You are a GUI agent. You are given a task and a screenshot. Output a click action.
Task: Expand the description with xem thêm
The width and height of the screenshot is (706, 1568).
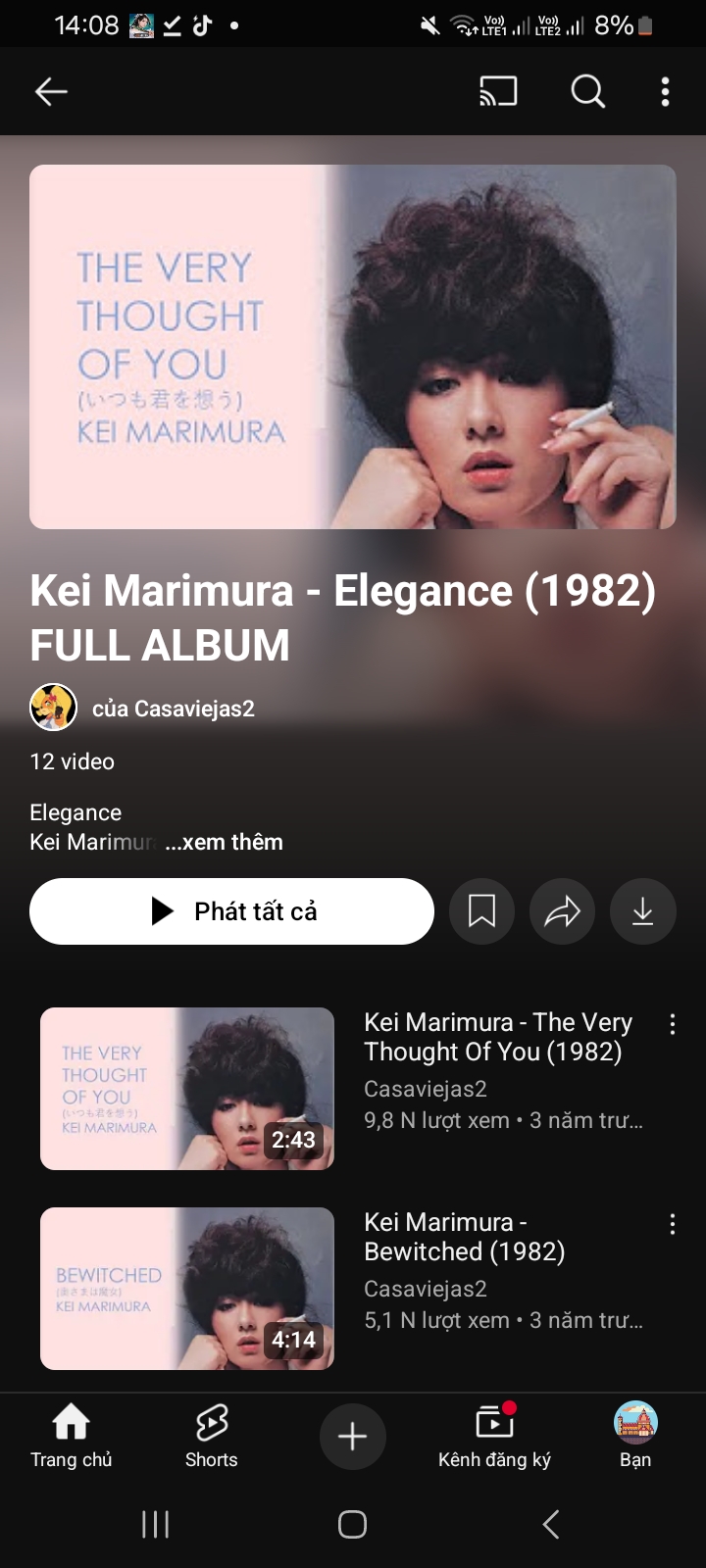(225, 842)
